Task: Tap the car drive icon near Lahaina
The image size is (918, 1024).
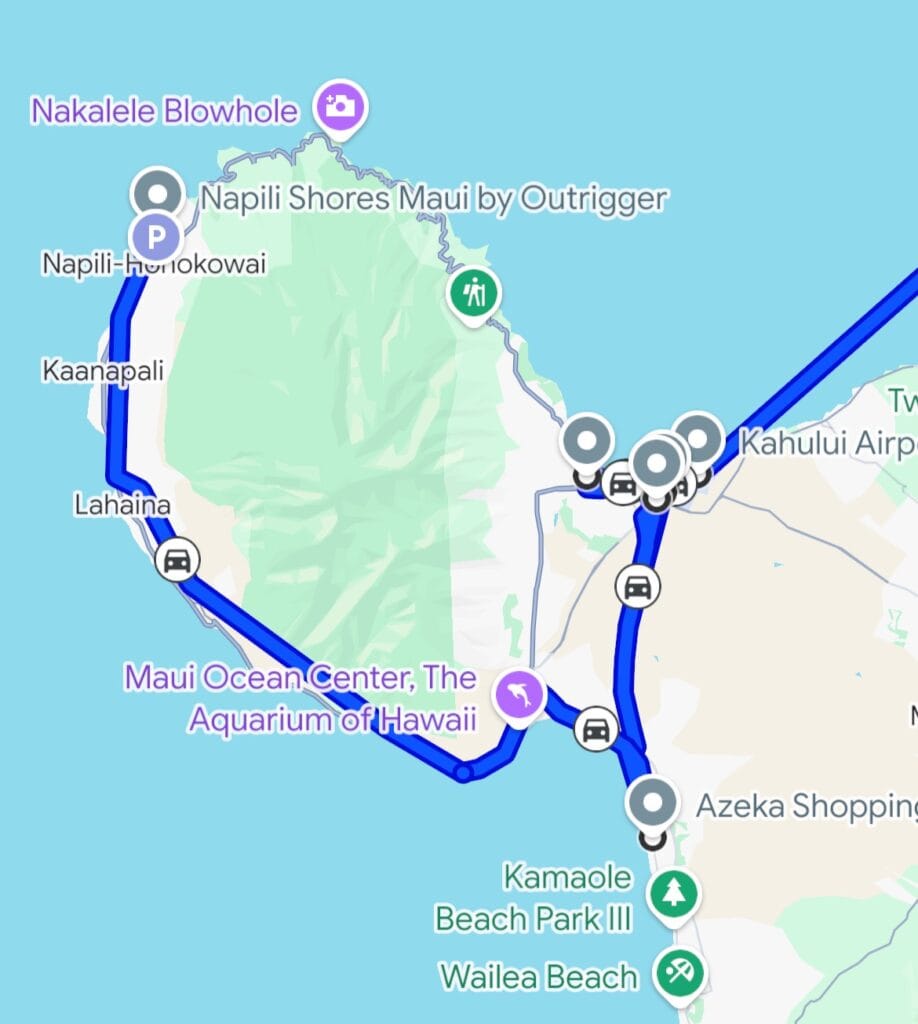Action: click(177, 560)
